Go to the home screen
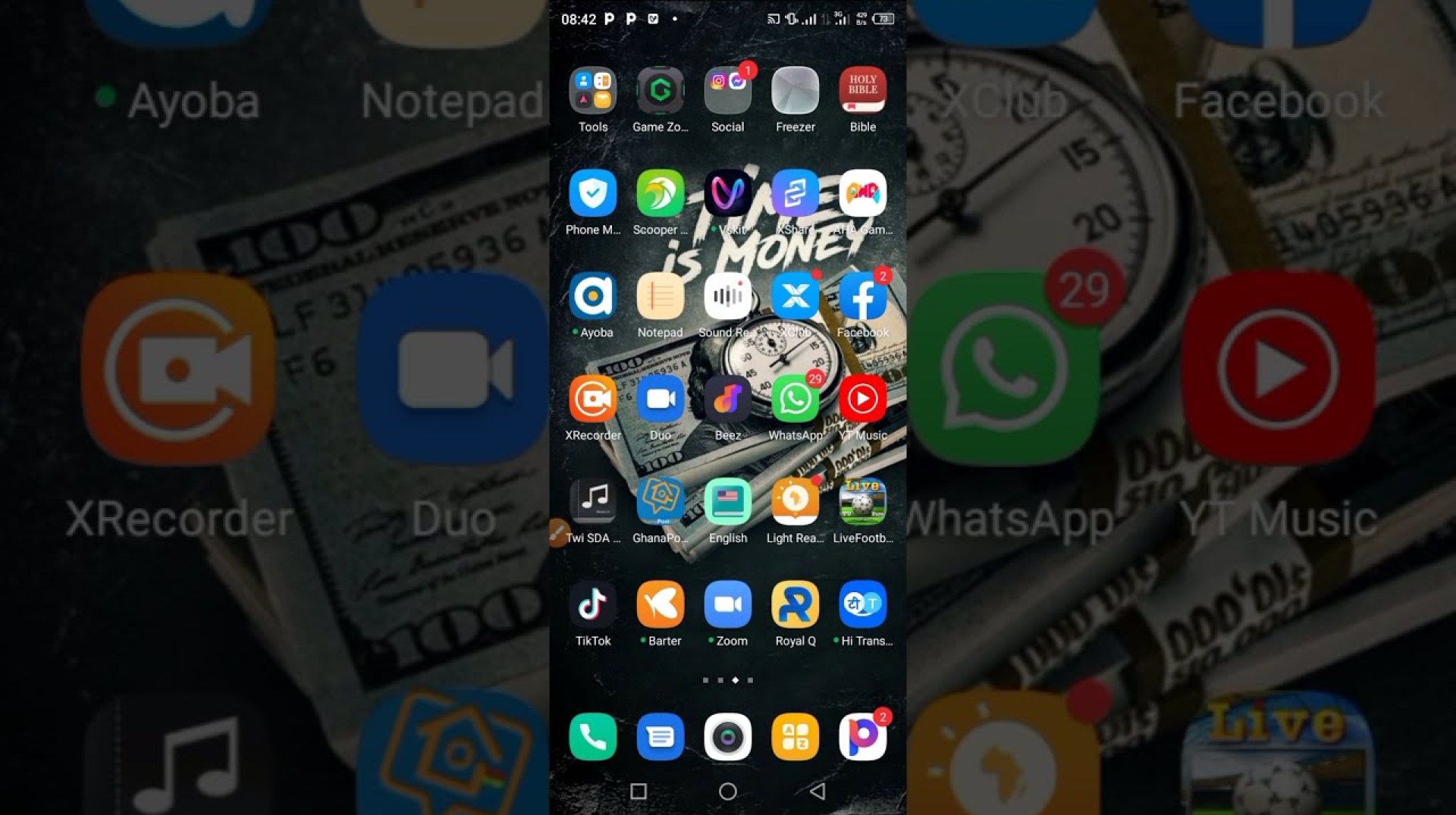Screen dimensions: 1456x815 point(727,791)
